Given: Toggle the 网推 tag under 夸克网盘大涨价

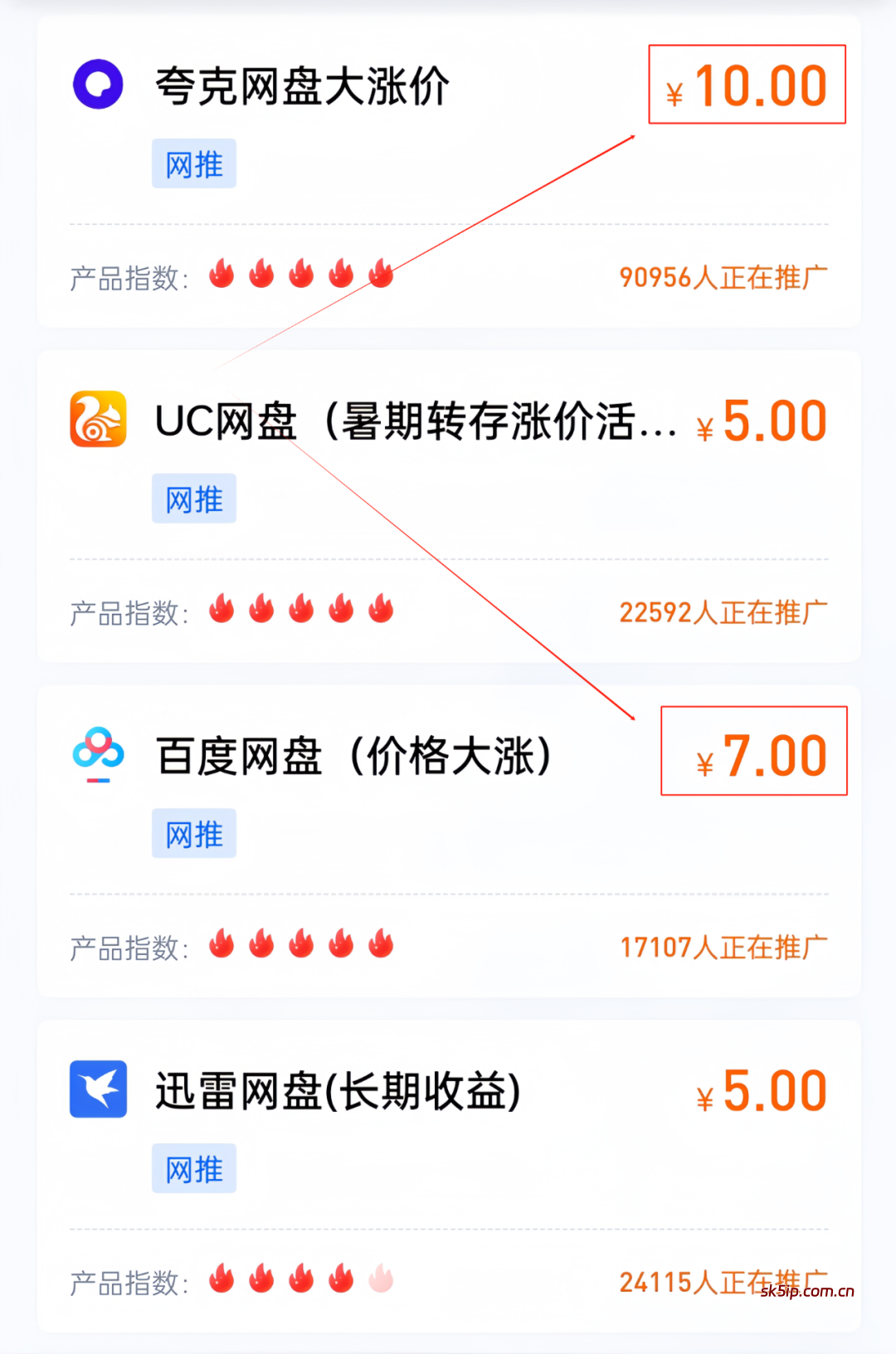Looking at the screenshot, I should (x=193, y=165).
